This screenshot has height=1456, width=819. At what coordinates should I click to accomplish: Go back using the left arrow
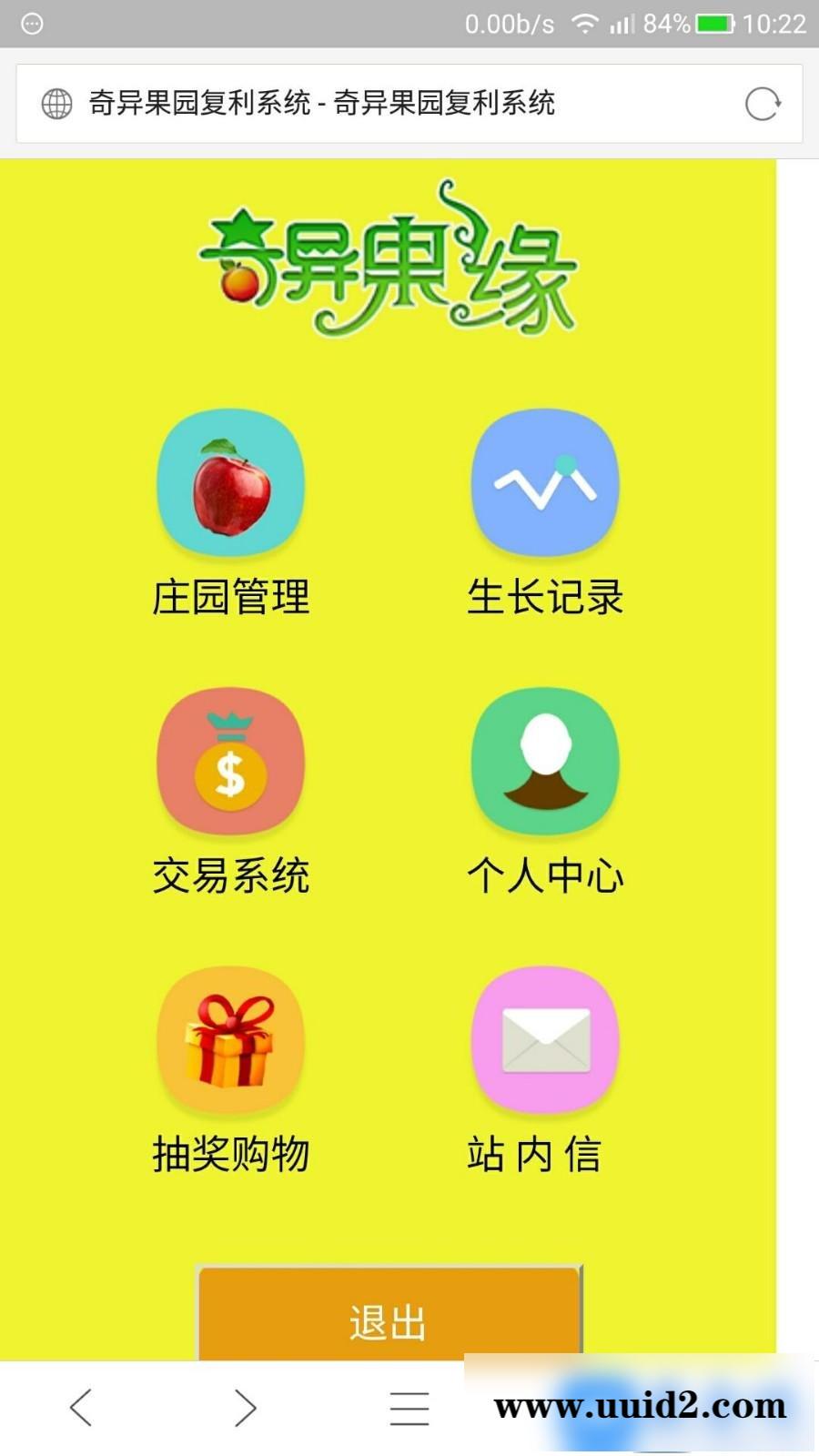pyautogui.click(x=80, y=1406)
